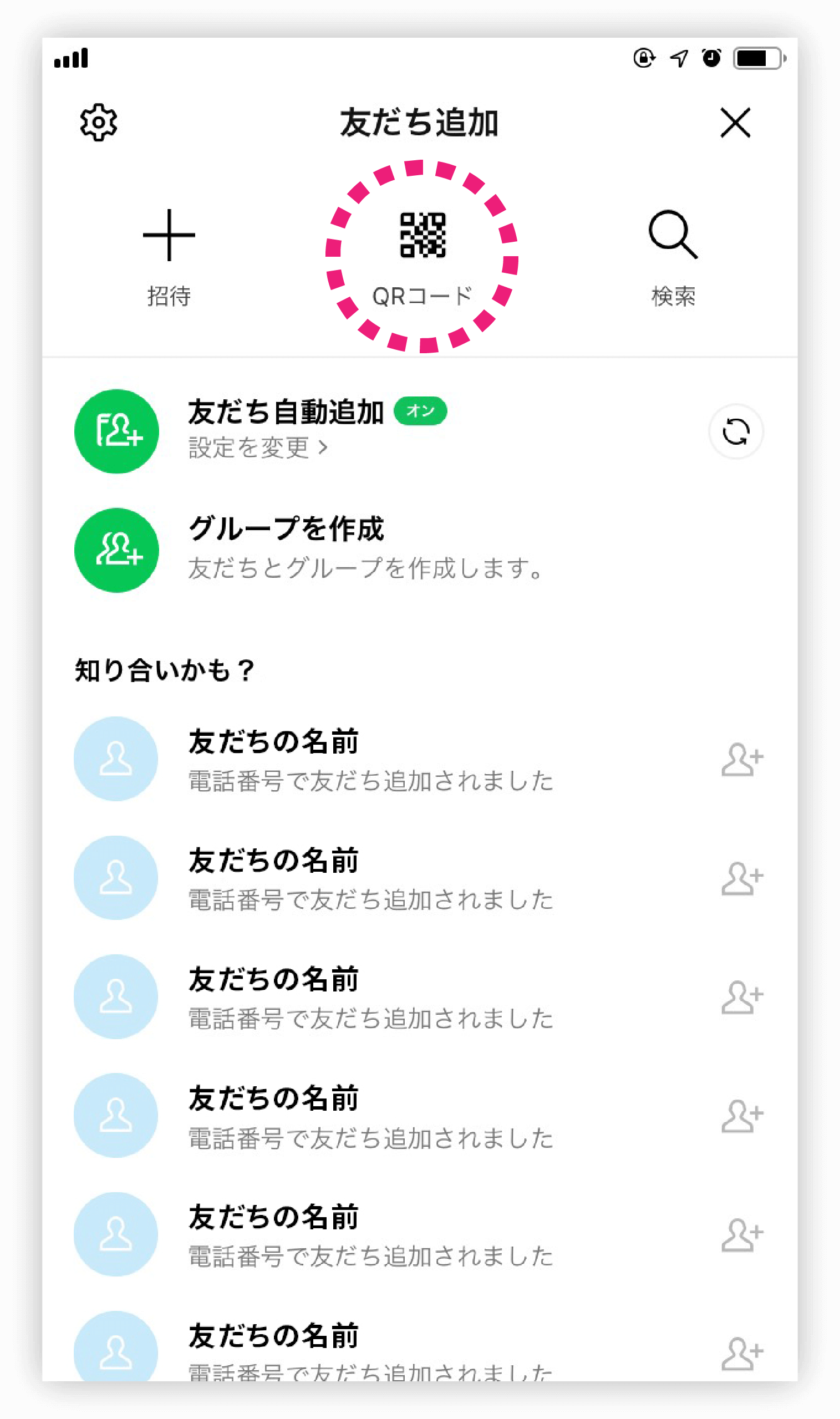The height and width of the screenshot is (1419, 840).
Task: Tap the 招待 invite button
Action: [169, 258]
